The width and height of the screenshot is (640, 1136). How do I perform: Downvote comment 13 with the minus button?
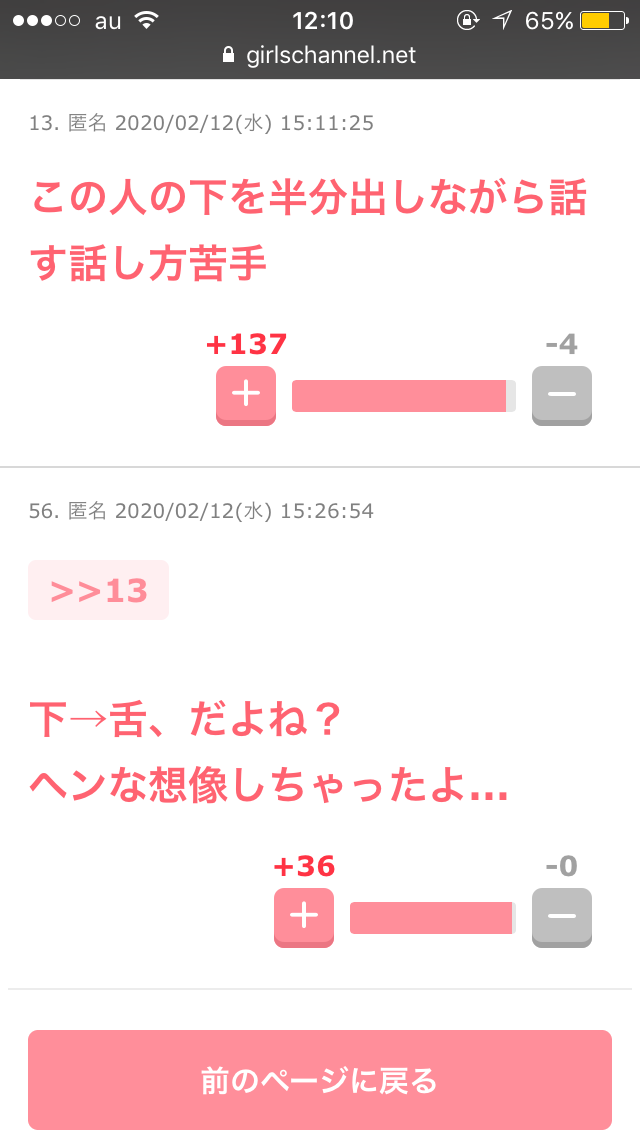tap(561, 395)
